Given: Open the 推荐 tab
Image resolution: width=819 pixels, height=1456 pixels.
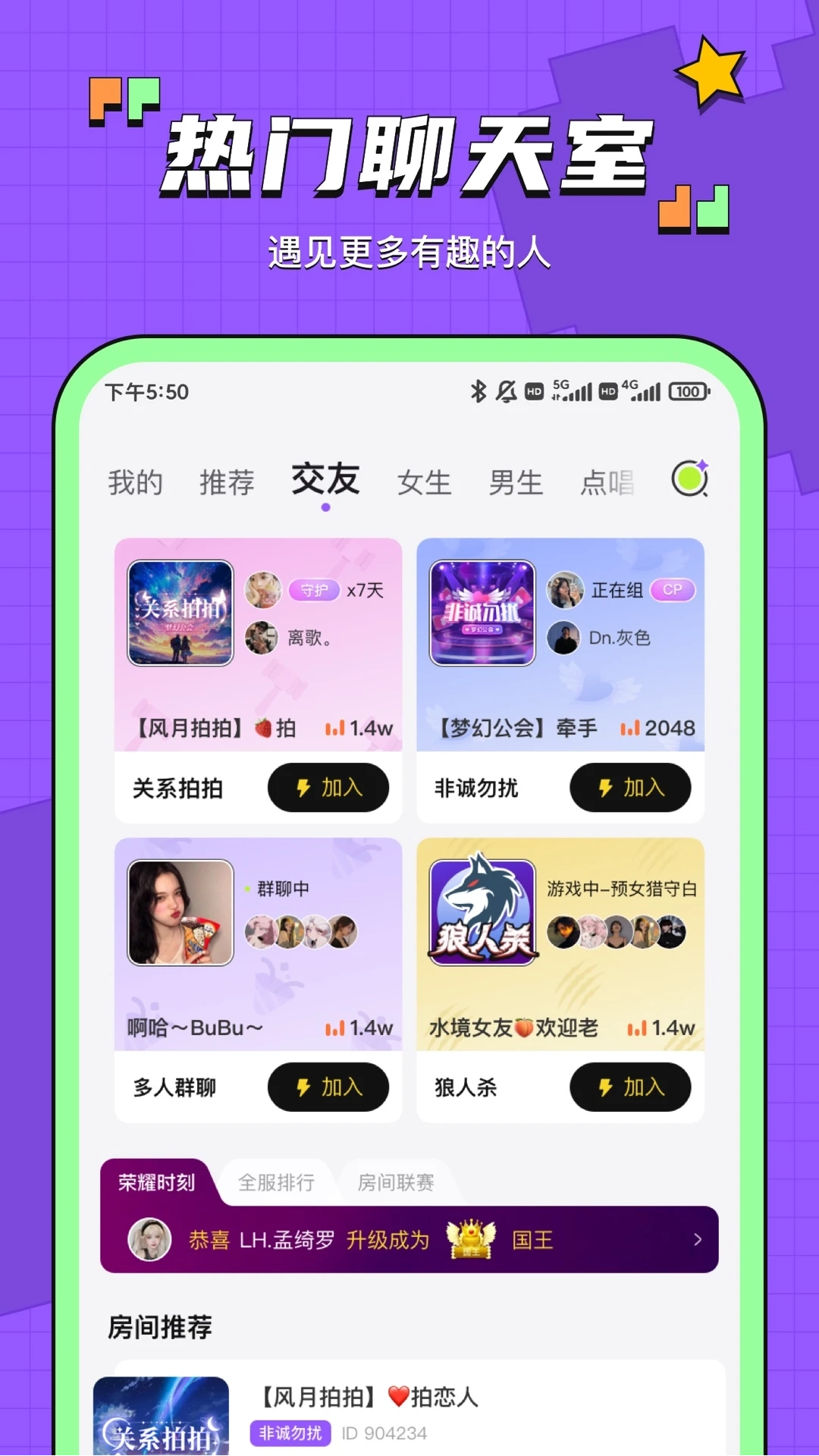Looking at the screenshot, I should (226, 482).
